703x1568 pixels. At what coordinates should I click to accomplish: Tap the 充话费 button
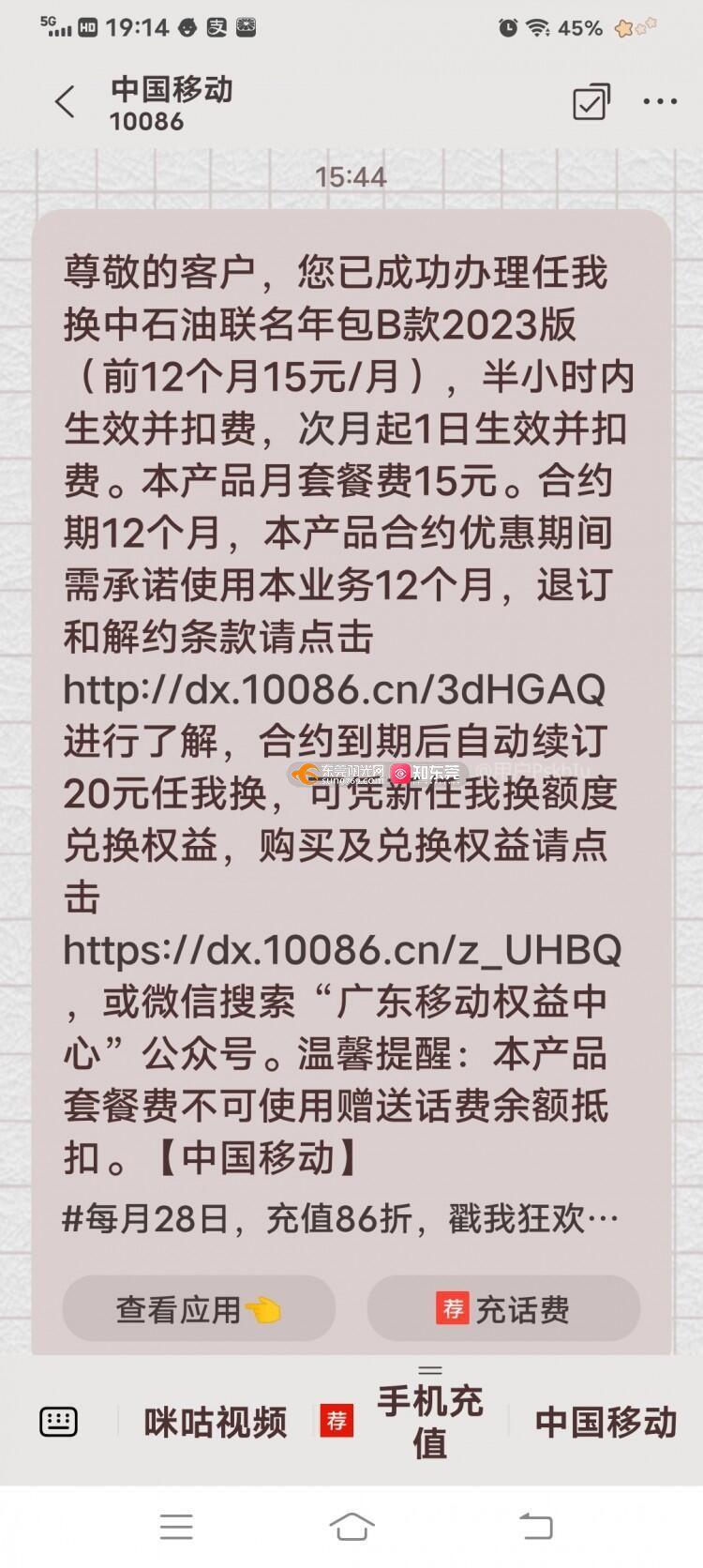pyautogui.click(x=503, y=1308)
